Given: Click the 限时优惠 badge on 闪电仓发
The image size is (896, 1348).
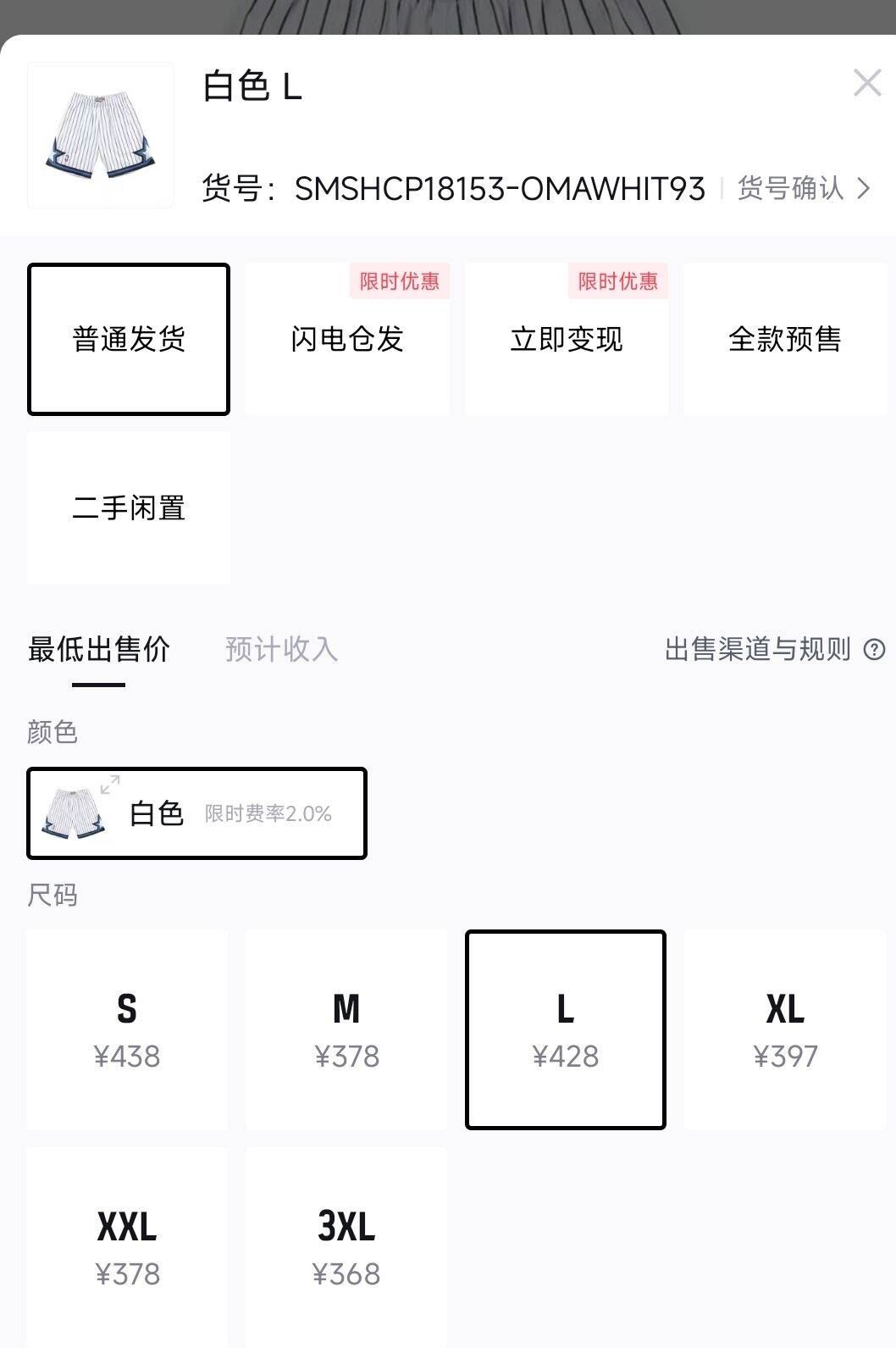Looking at the screenshot, I should (401, 283).
